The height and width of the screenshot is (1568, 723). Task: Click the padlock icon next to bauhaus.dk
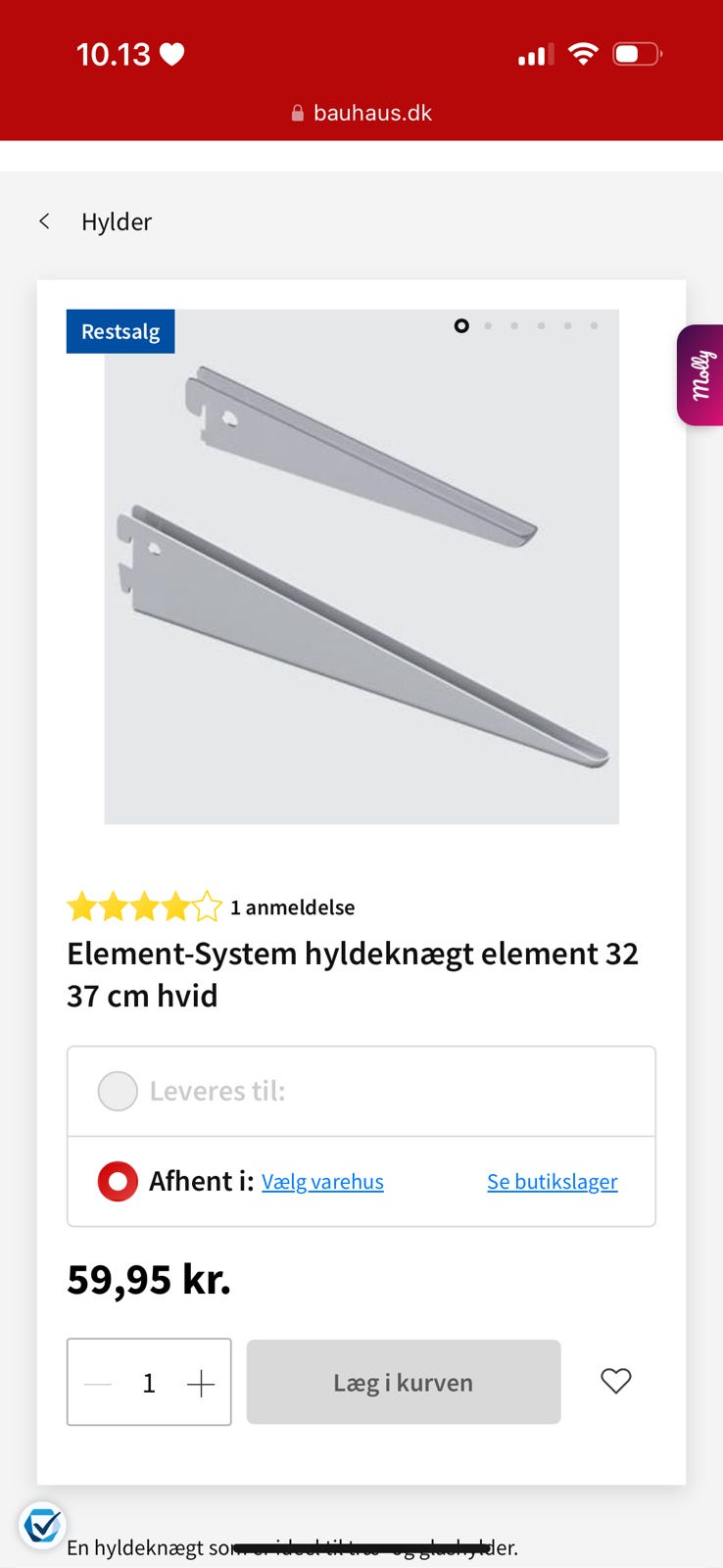[x=297, y=112]
